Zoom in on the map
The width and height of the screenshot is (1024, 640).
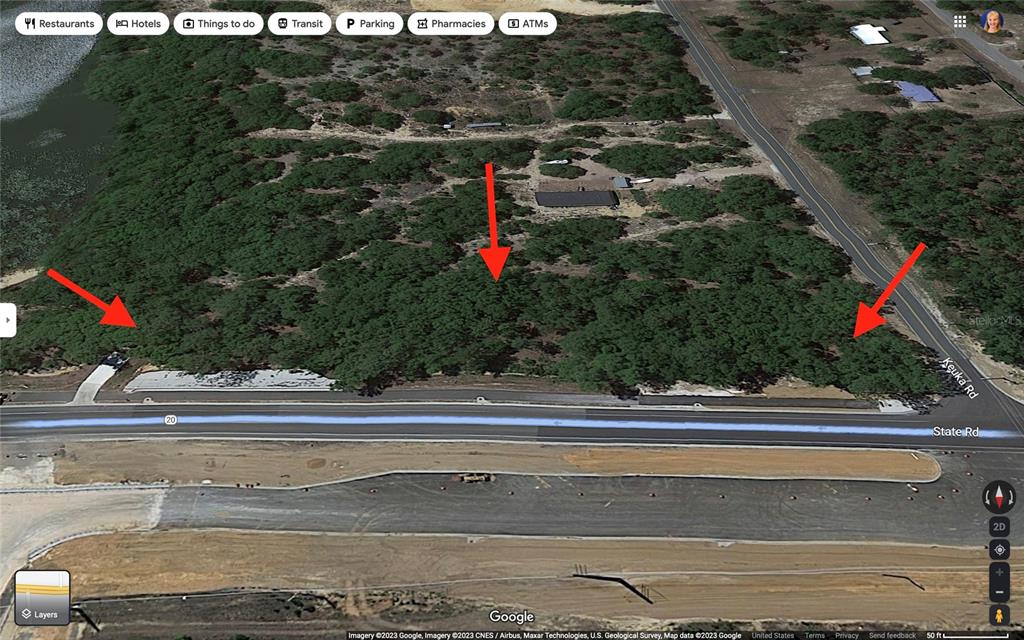(999, 570)
